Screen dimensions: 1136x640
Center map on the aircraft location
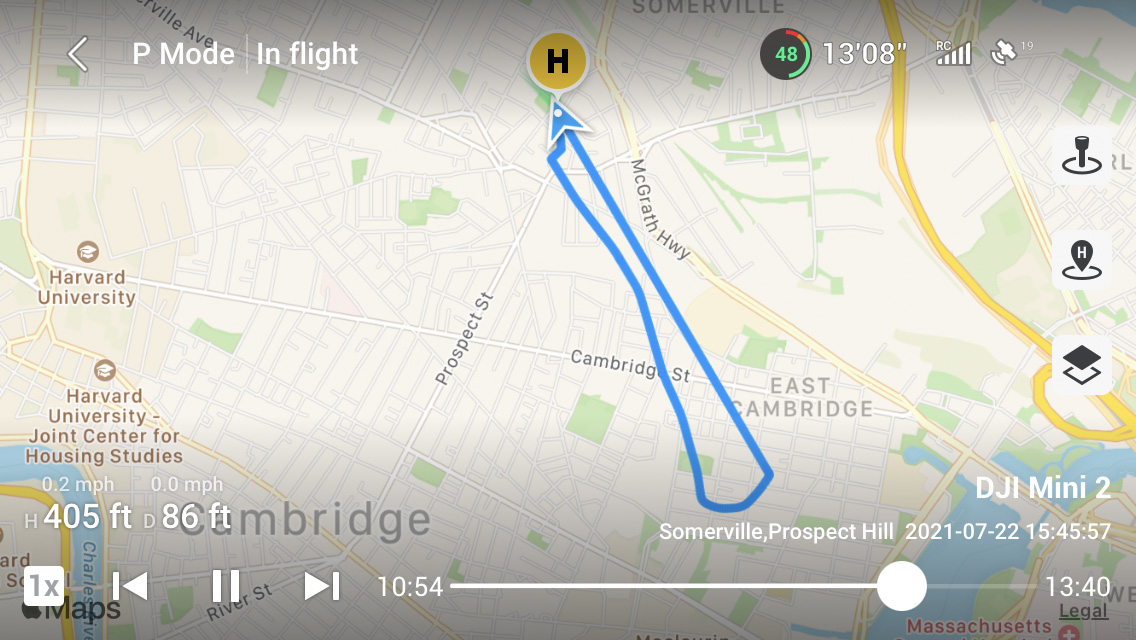click(1081, 155)
